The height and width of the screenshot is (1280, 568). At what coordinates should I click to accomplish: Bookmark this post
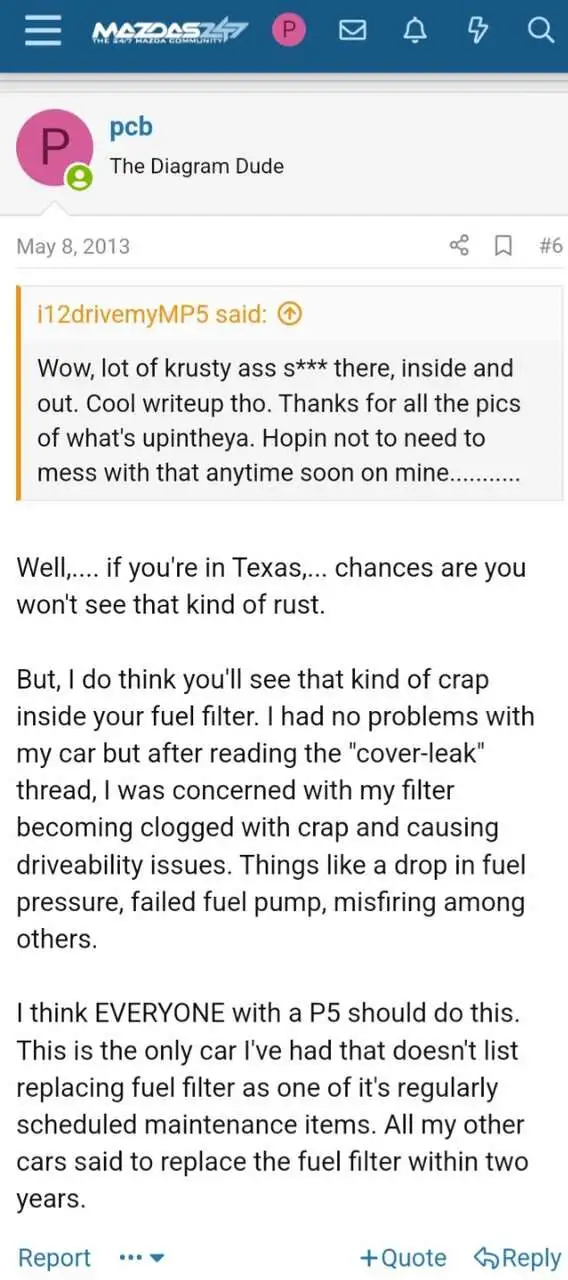pos(504,245)
